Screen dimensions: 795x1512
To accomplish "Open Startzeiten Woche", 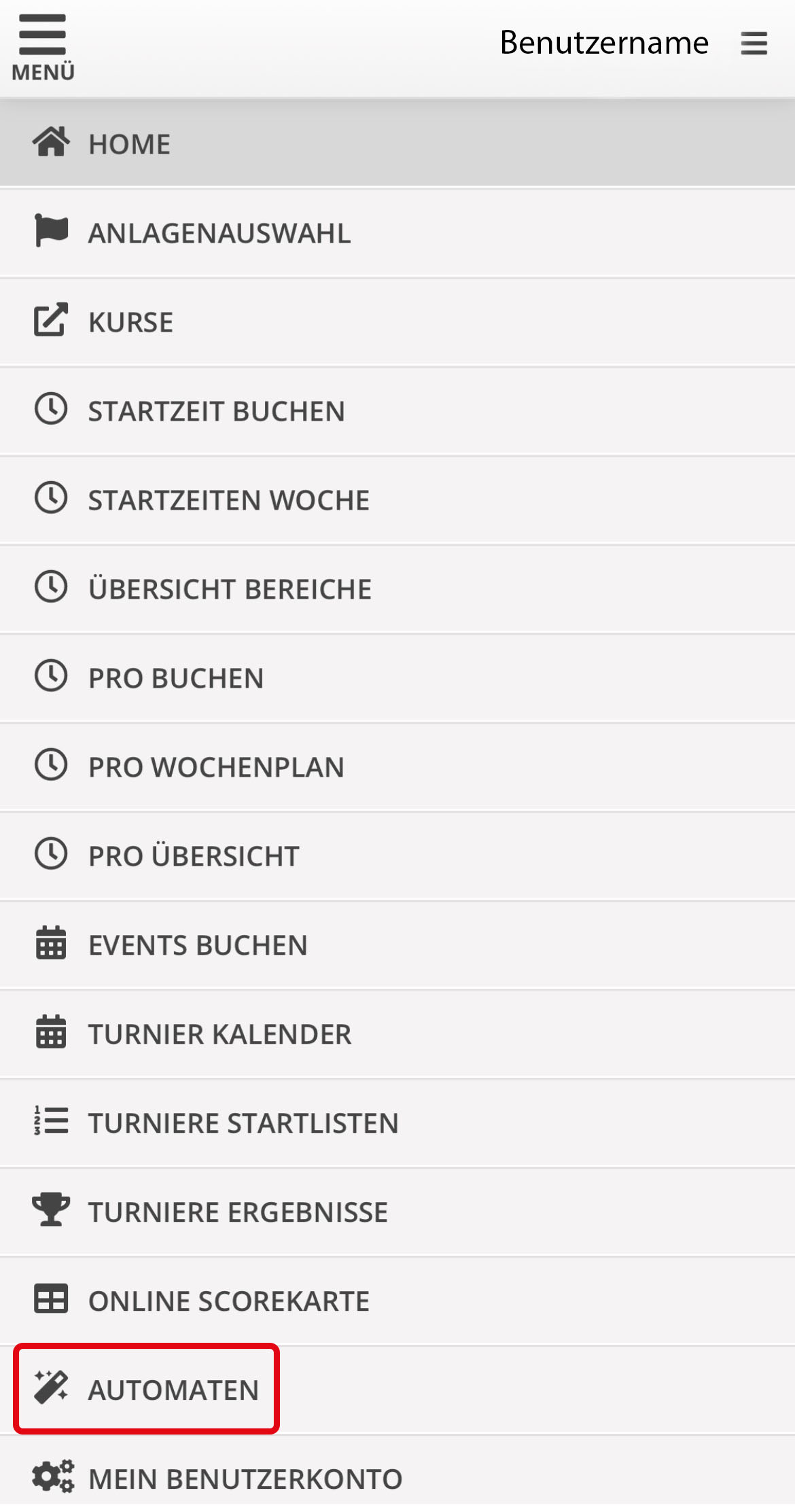I will pyautogui.click(x=228, y=500).
